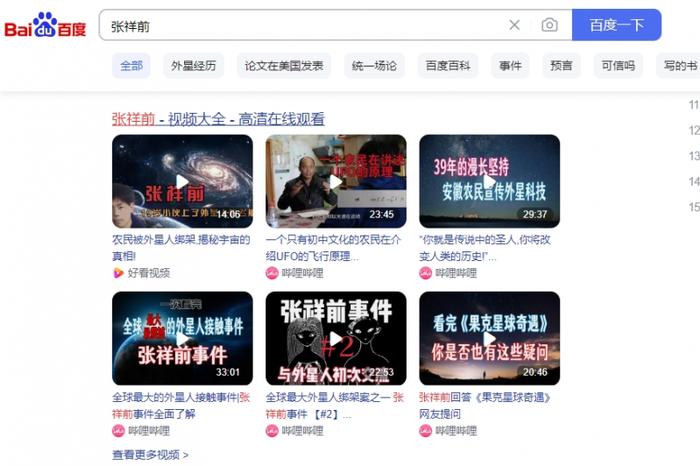Play the 20:46 果克星球奇遇 video
Screen dimensions: 700x466
point(489,338)
